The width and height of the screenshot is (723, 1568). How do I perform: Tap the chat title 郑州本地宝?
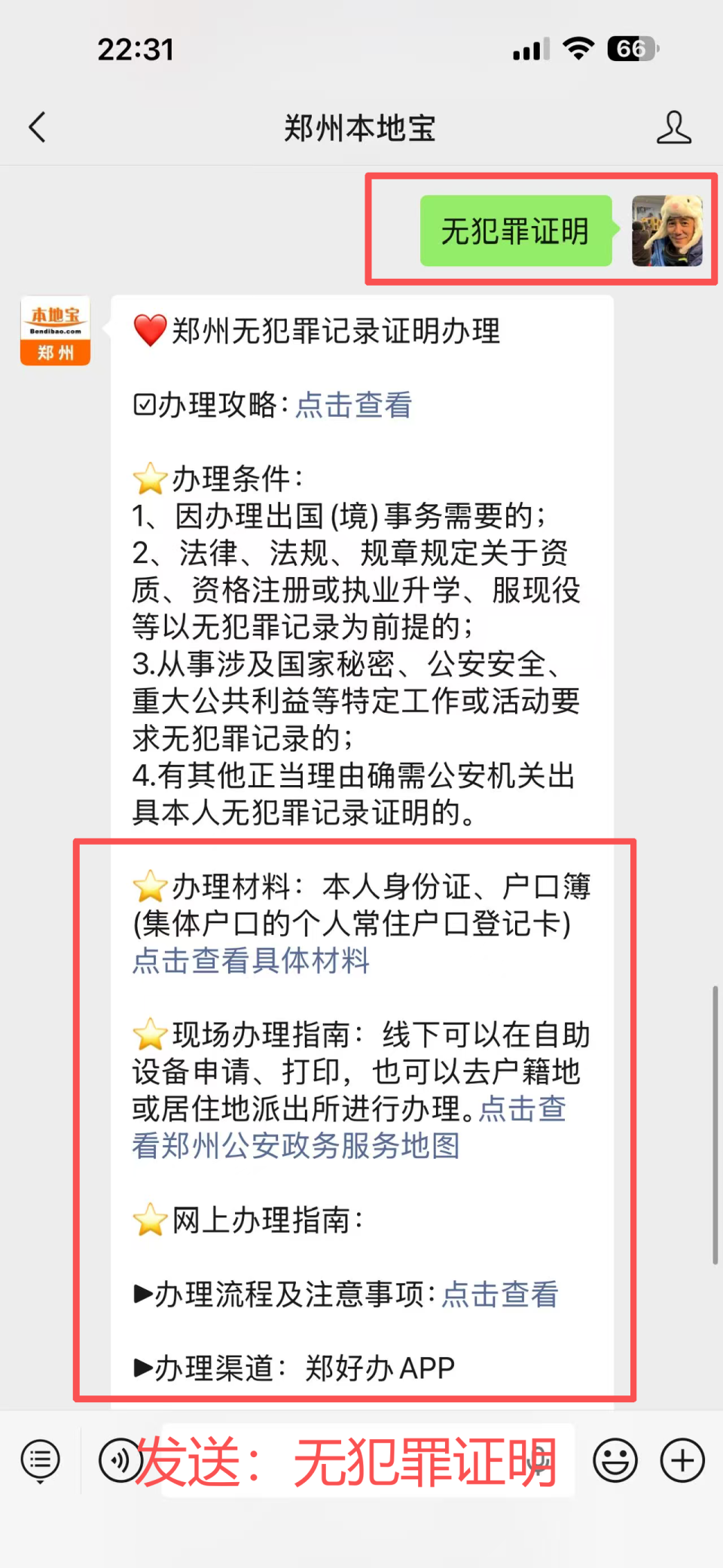361,127
